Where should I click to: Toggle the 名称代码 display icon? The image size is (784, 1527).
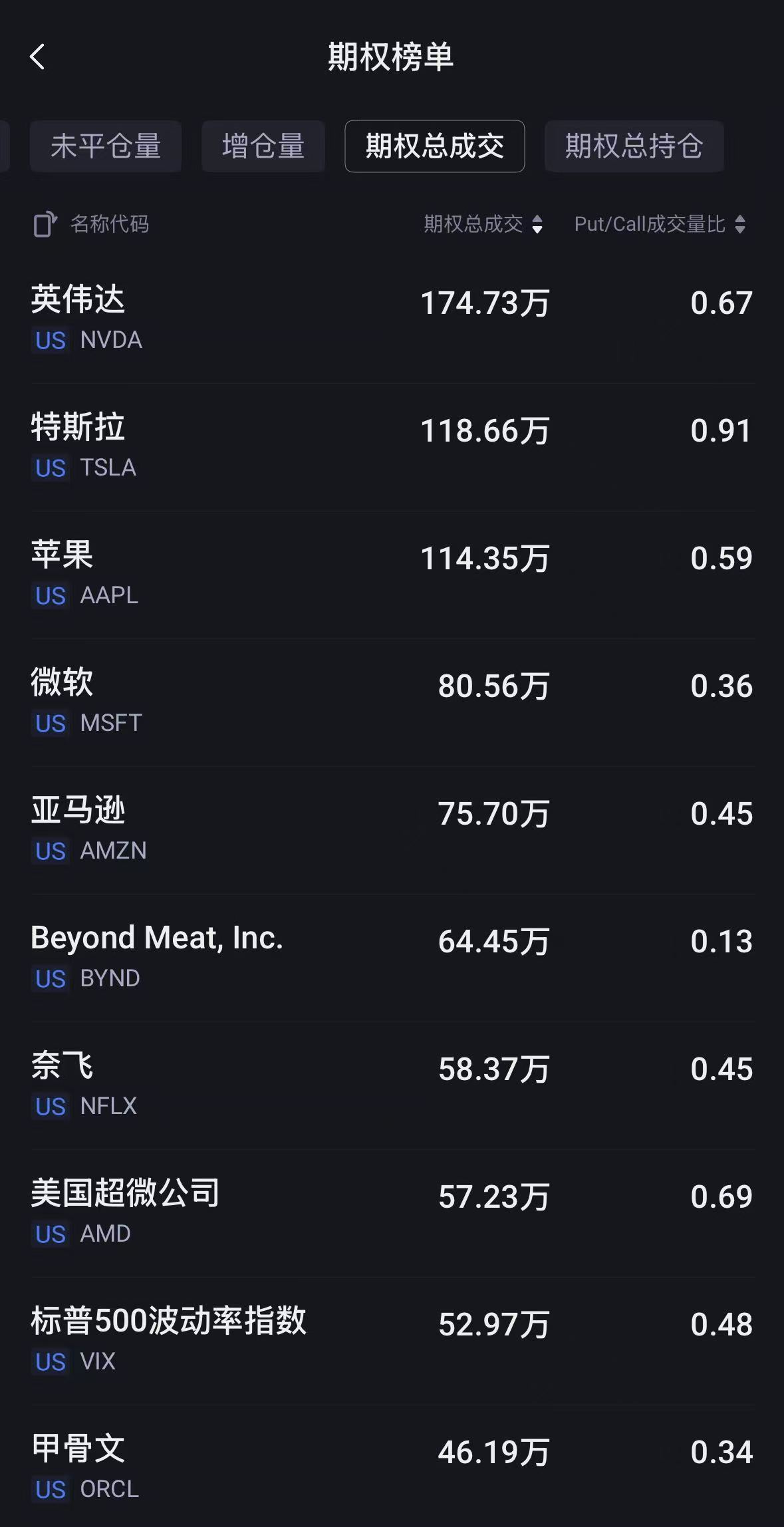click(x=45, y=225)
